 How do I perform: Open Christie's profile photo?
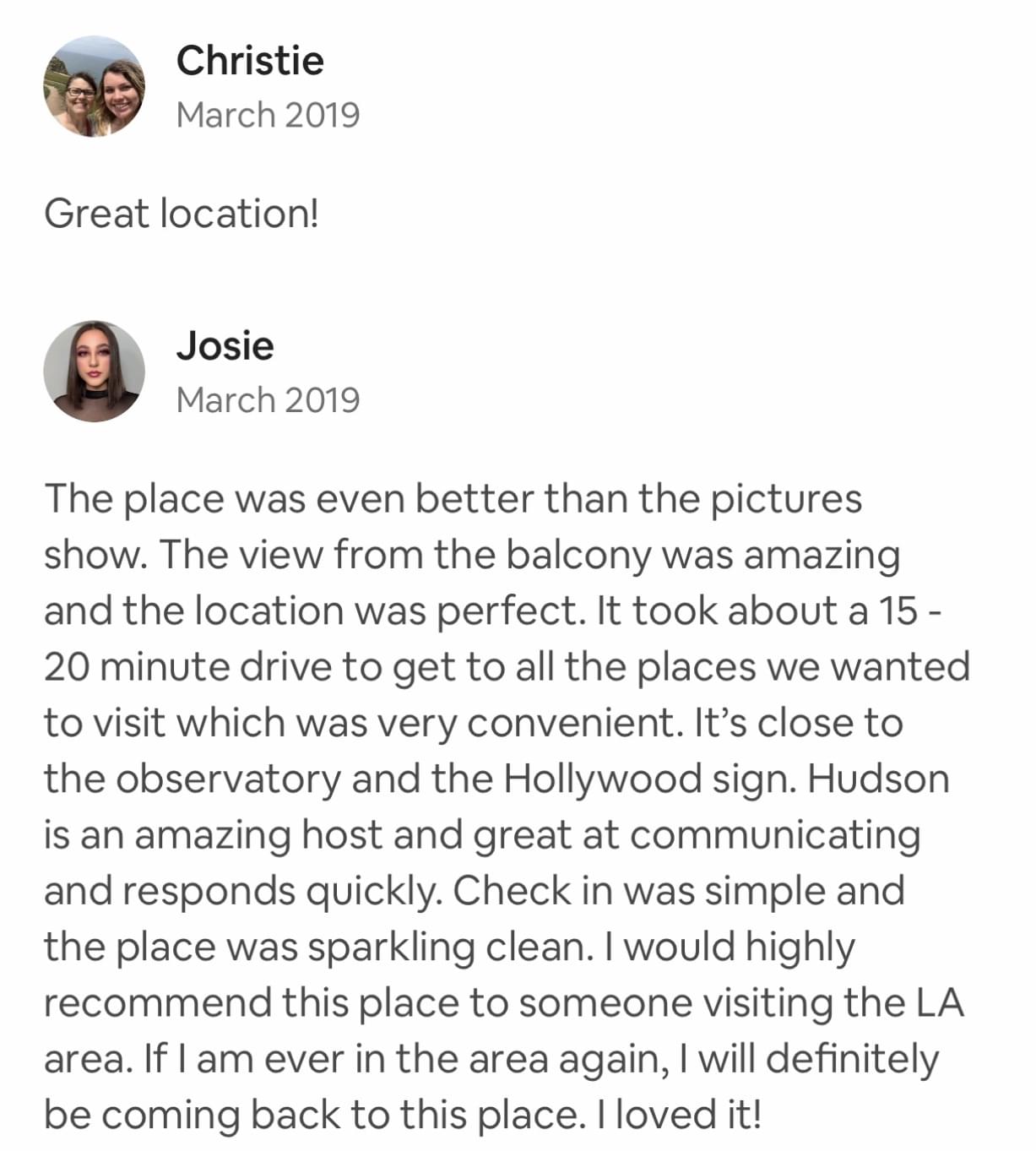(94, 86)
